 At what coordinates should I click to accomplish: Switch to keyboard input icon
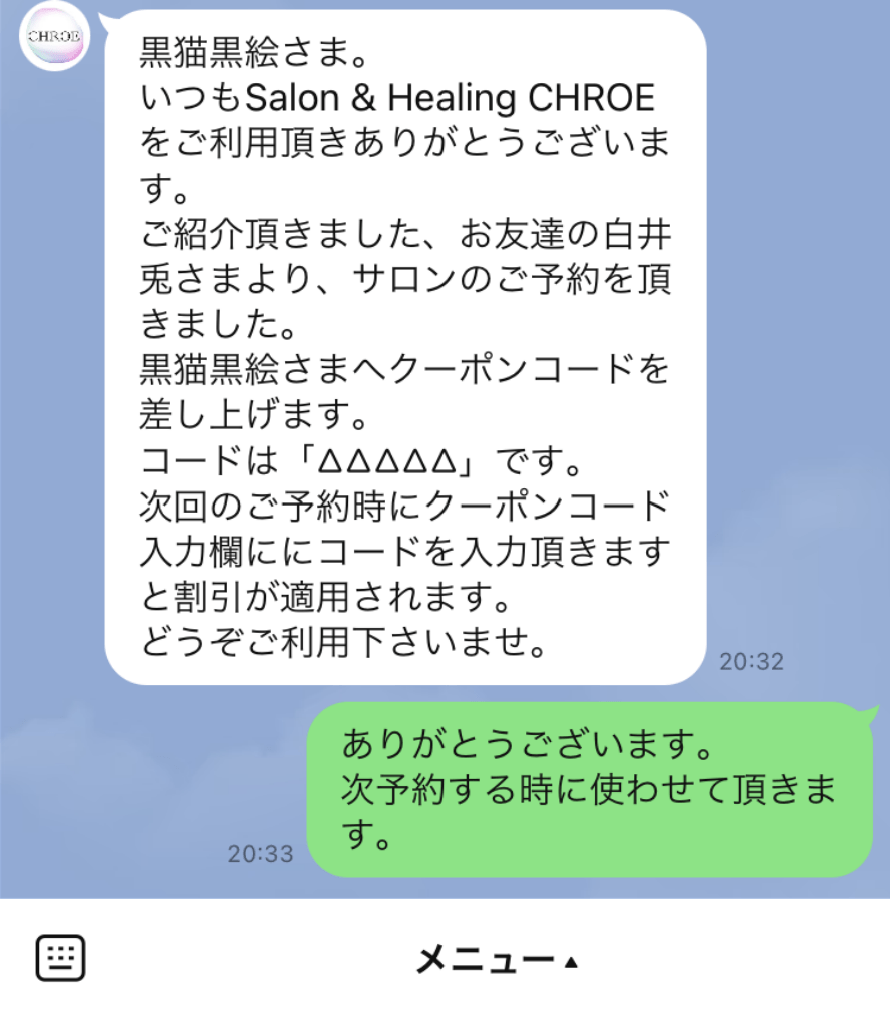pyautogui.click(x=61, y=959)
